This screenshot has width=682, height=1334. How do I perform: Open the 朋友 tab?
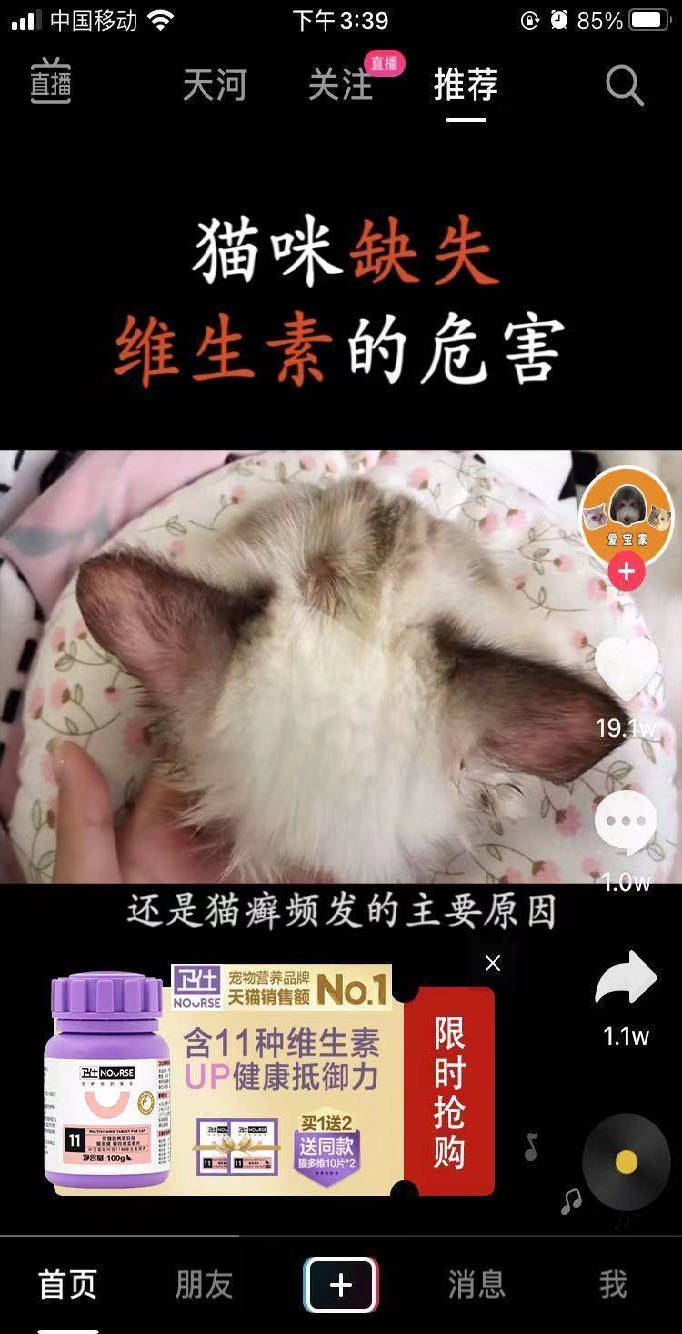click(204, 1285)
